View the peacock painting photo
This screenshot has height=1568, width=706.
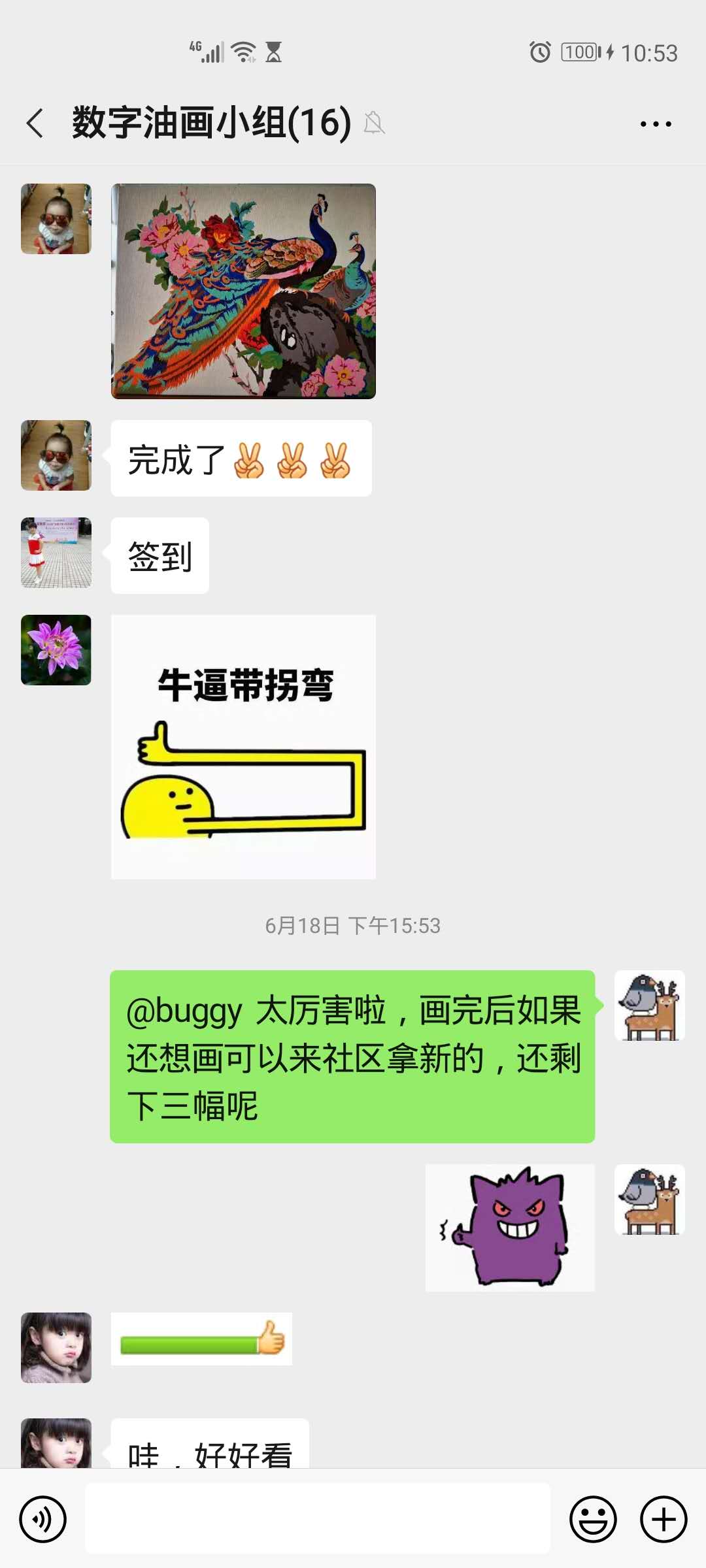[243, 291]
